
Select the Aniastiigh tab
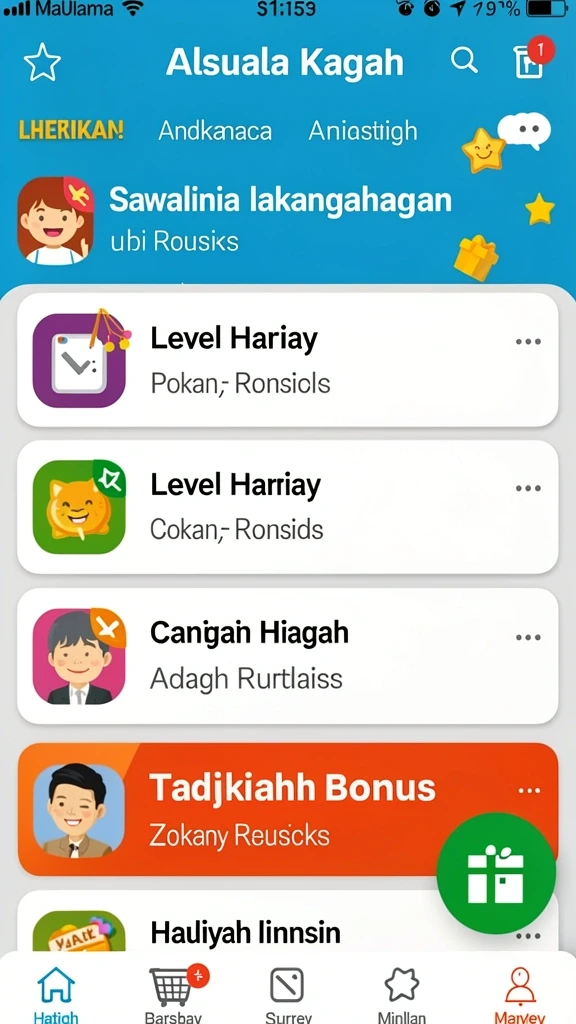pos(362,131)
